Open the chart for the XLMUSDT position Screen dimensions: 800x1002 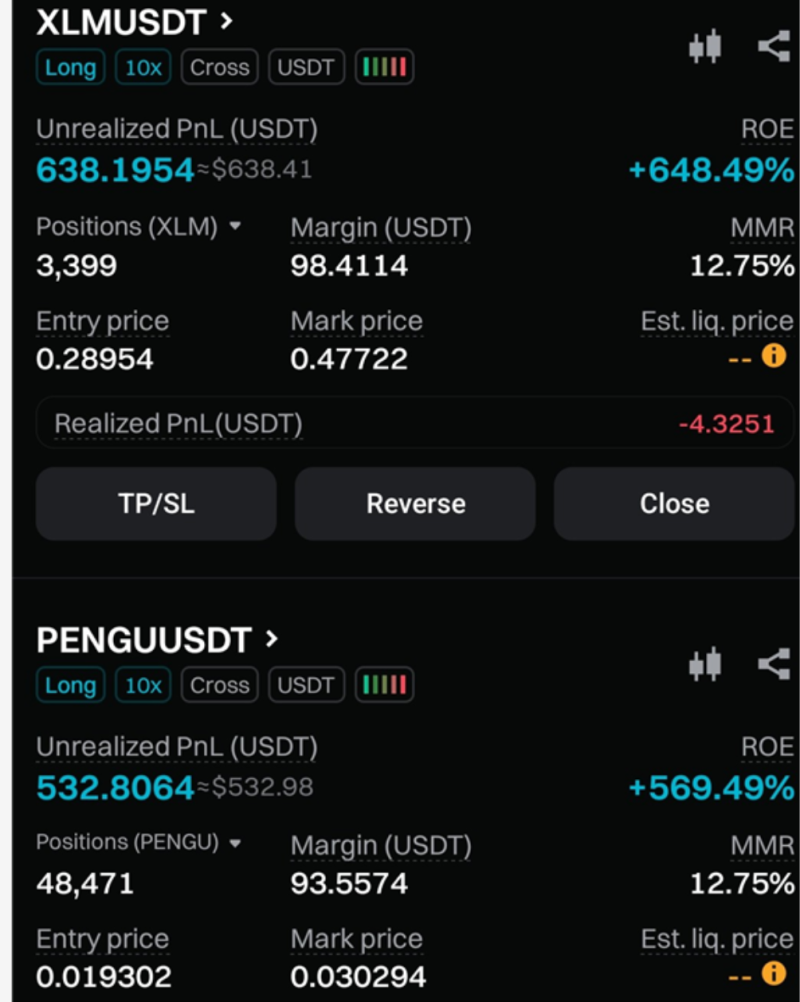coord(705,47)
